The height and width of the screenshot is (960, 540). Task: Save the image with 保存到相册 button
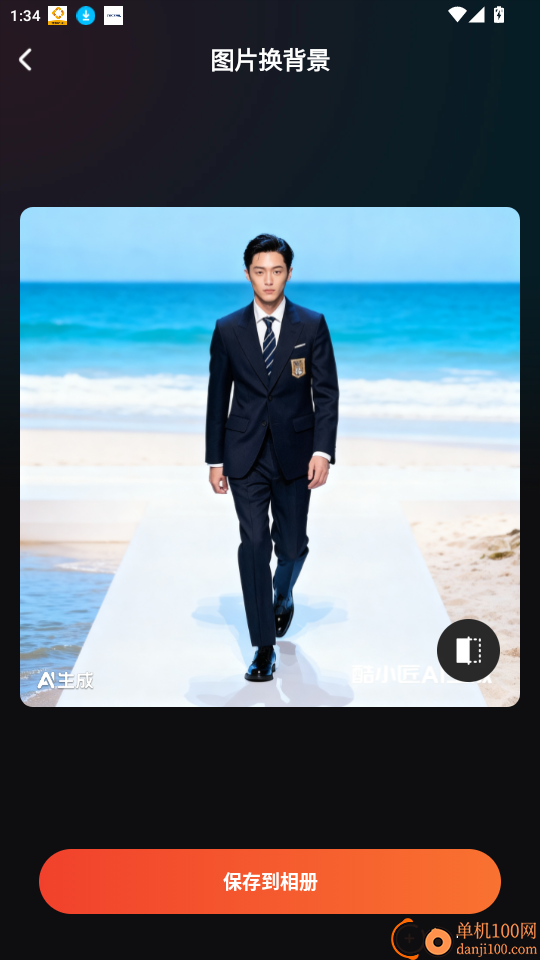(x=270, y=882)
